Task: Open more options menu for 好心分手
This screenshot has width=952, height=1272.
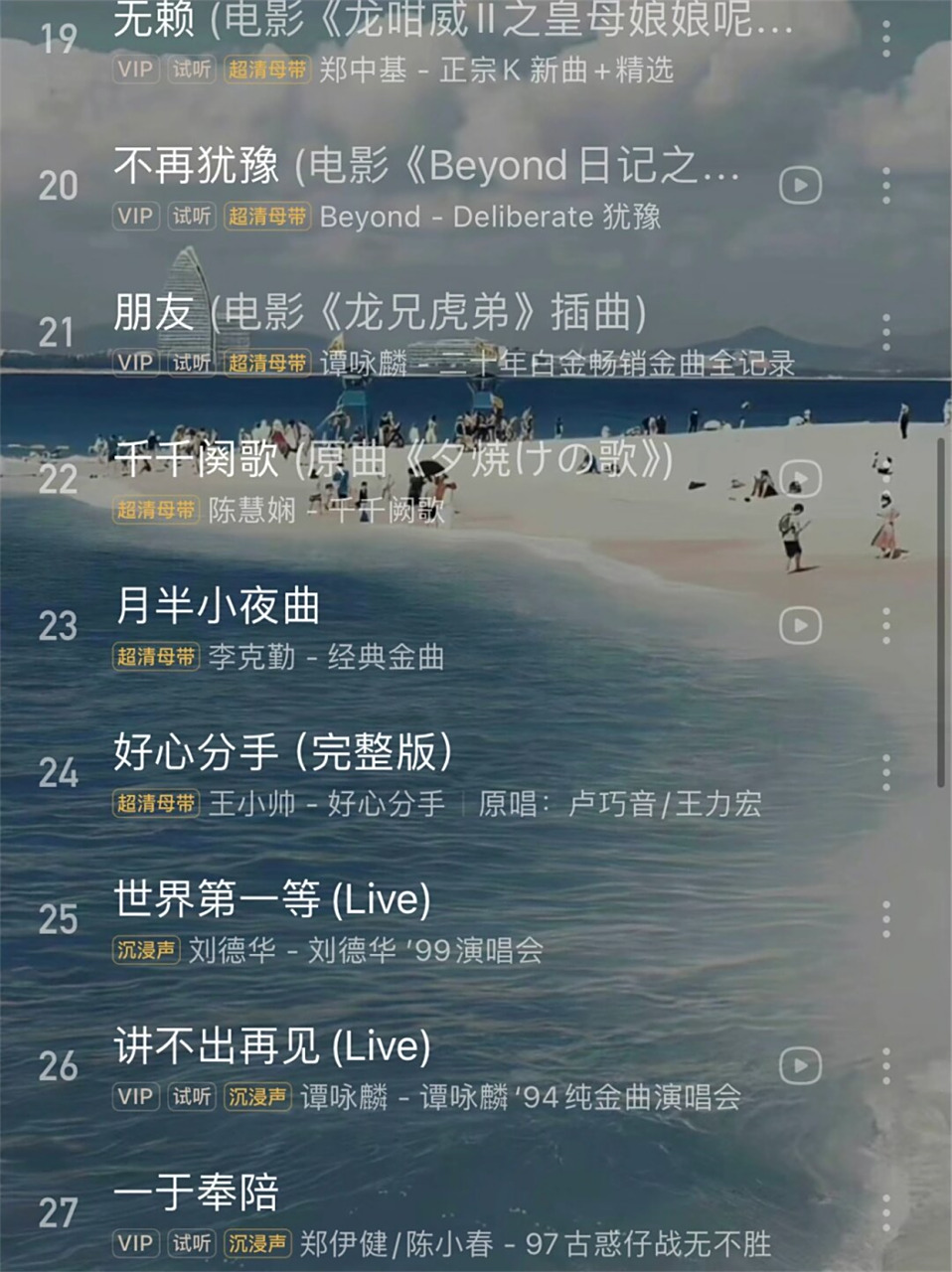Action: pyautogui.click(x=887, y=770)
